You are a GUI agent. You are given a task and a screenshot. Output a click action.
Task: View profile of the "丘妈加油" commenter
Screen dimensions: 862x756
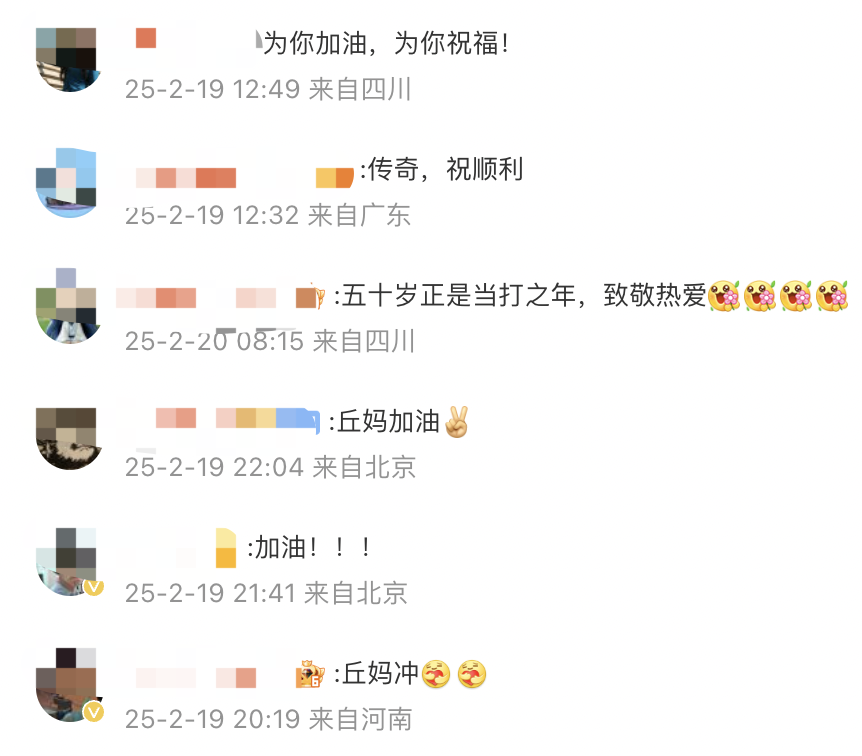tap(66, 437)
